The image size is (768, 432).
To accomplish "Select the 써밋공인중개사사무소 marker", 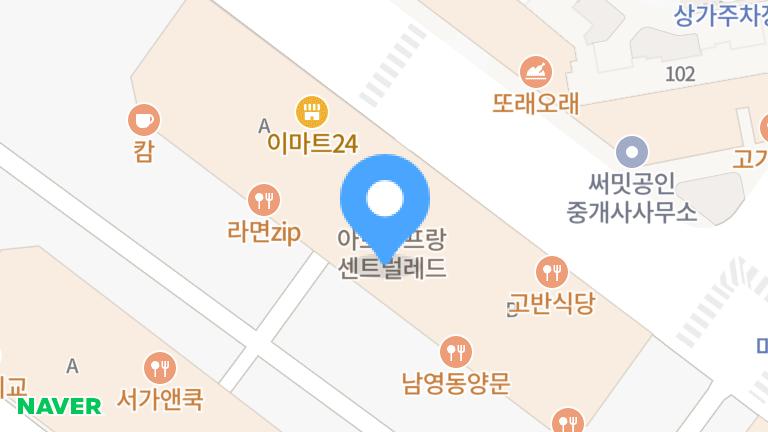I will coord(631,153).
